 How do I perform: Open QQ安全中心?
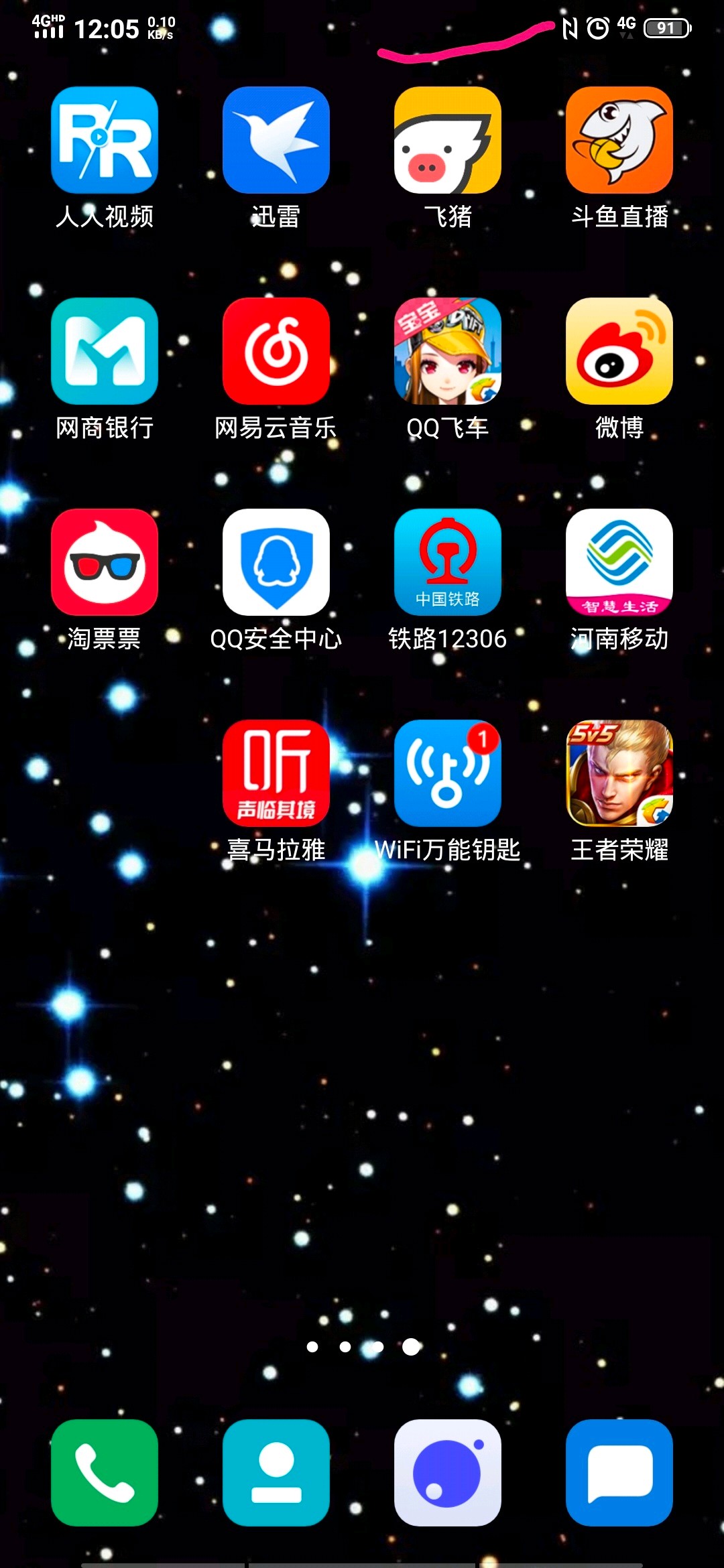click(276, 562)
